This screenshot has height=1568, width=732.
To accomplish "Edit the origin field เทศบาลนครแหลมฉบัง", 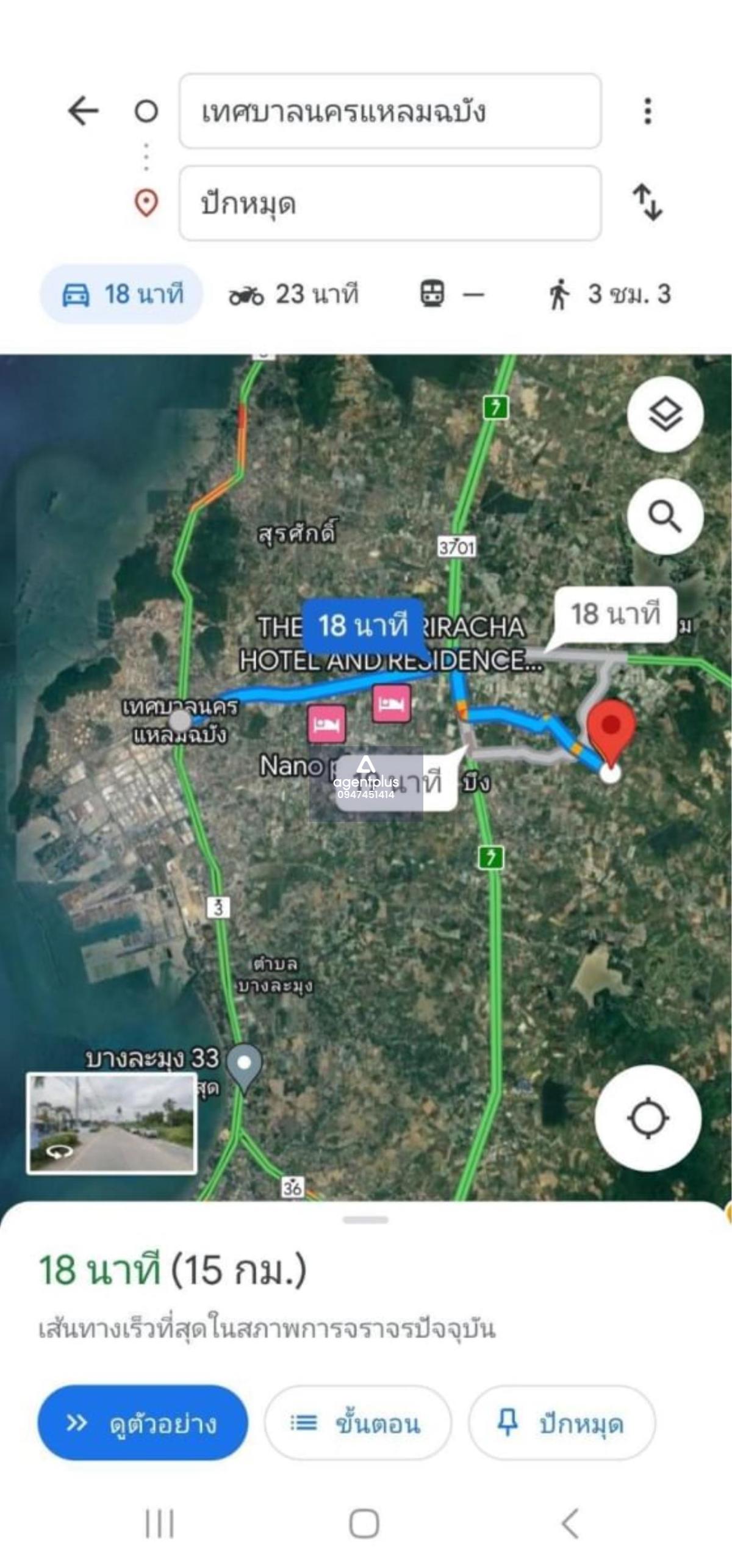I will (390, 111).
